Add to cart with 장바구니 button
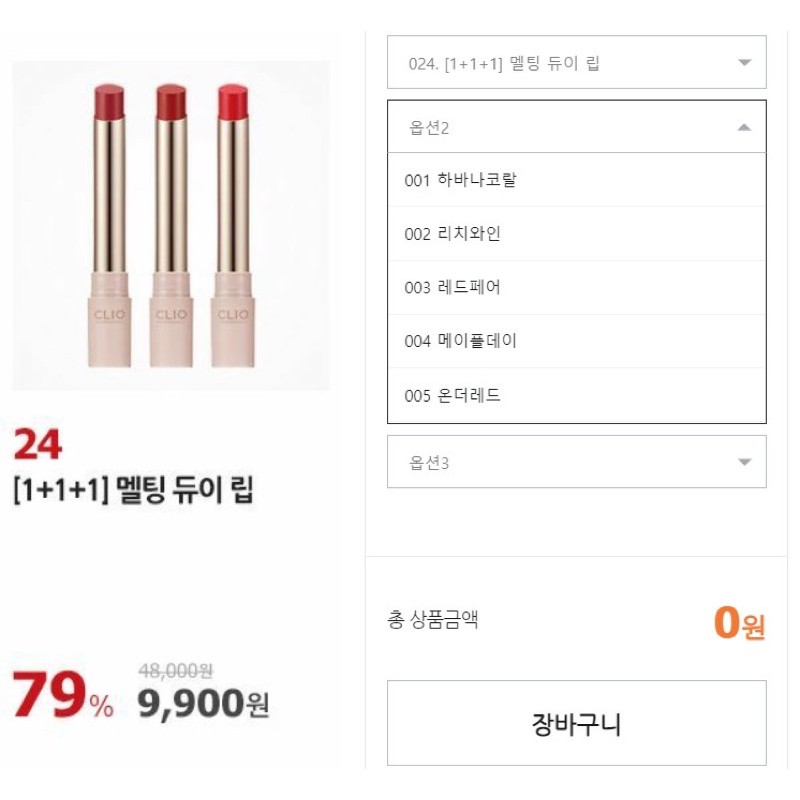 point(576,724)
